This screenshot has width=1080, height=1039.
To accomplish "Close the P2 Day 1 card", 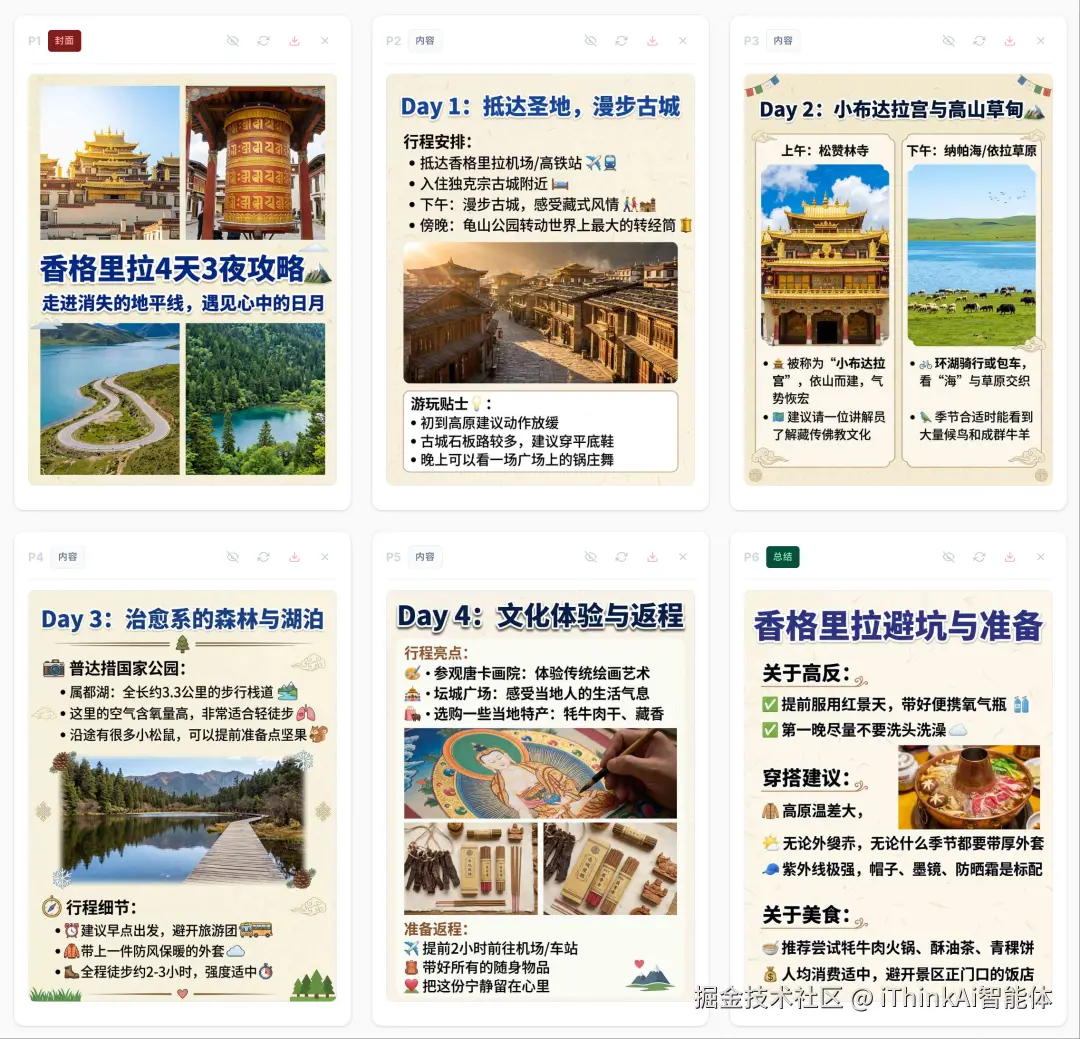I will coord(683,41).
